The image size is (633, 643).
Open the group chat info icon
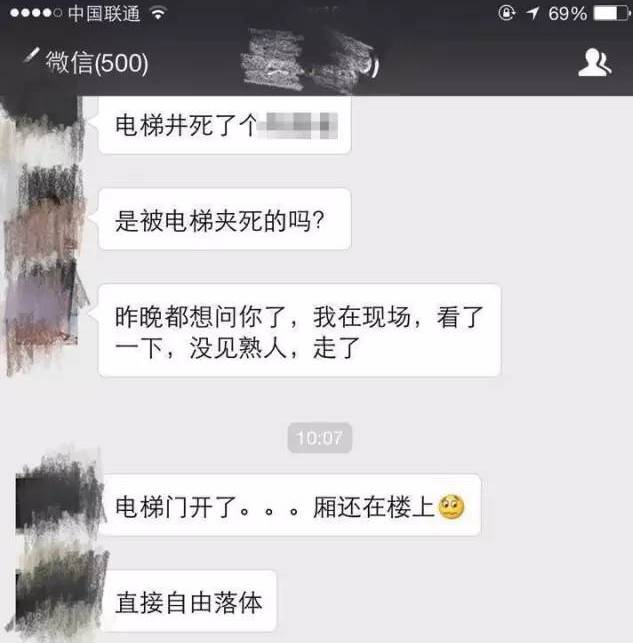(594, 64)
